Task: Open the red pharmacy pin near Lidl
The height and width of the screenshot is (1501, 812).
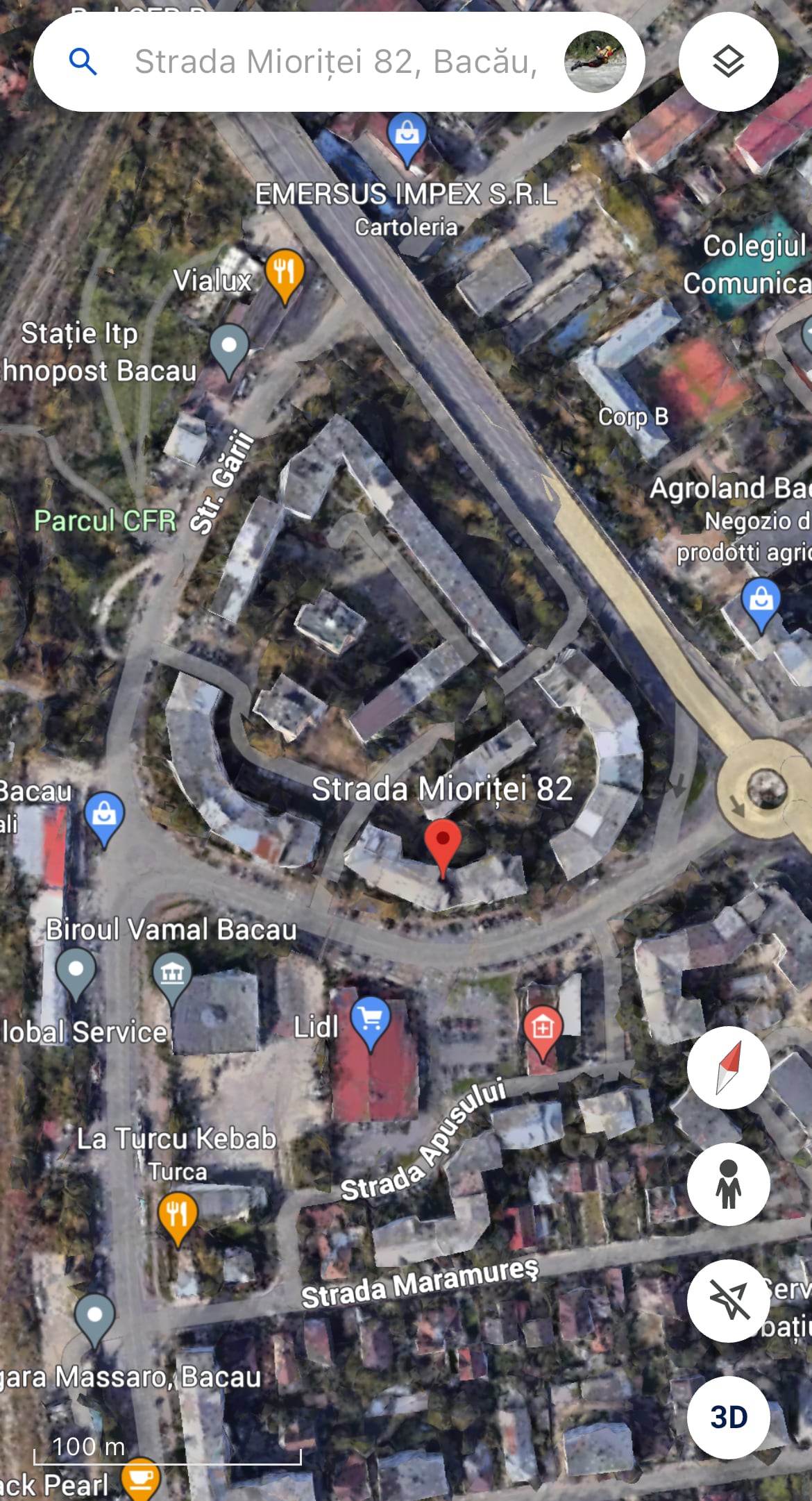Action: (x=542, y=1028)
